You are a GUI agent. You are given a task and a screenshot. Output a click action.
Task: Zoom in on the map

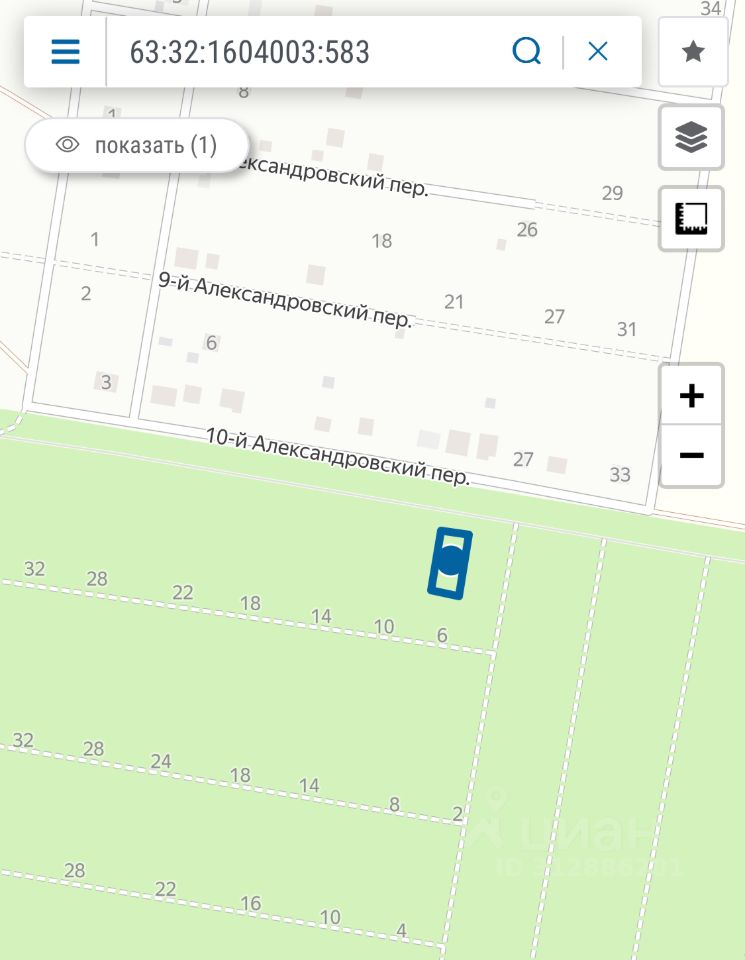pyautogui.click(x=691, y=396)
